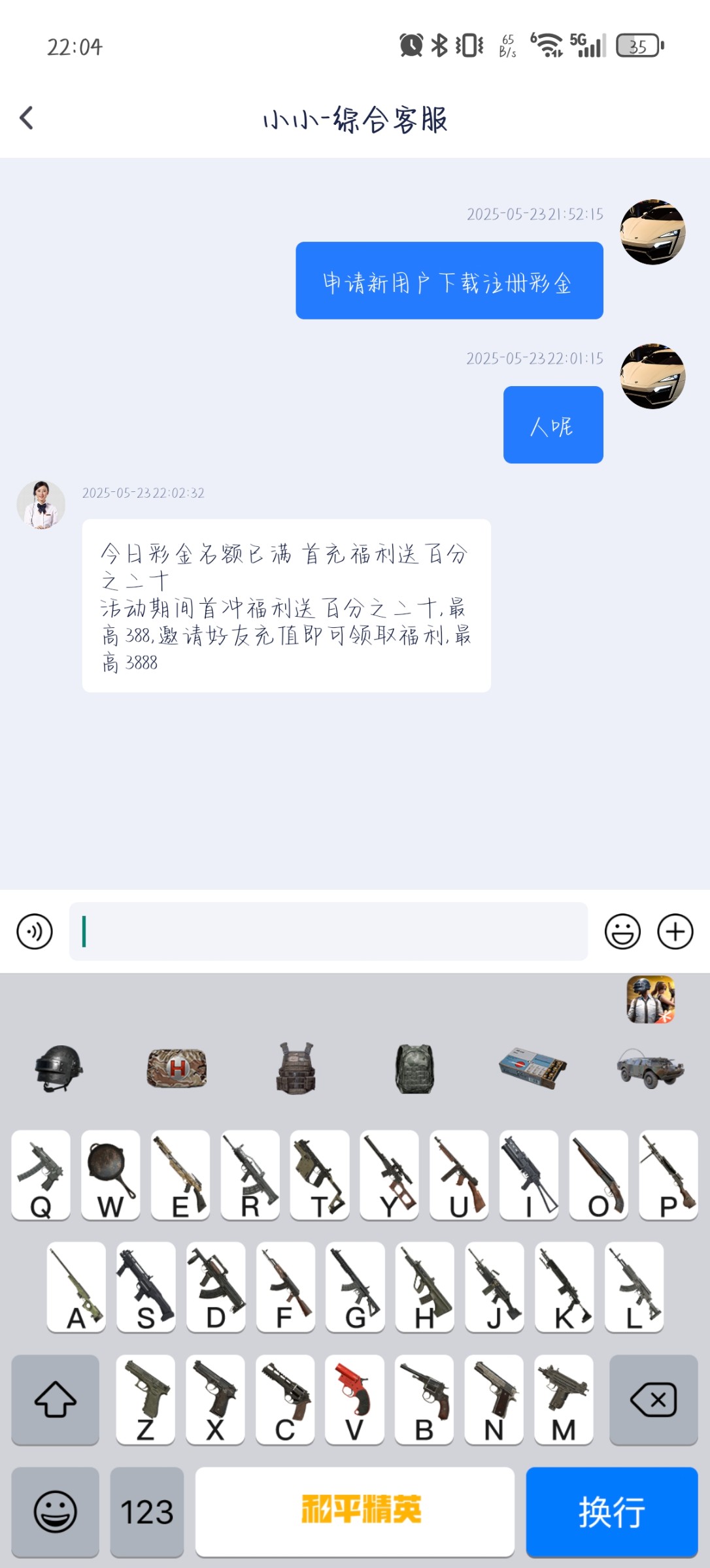The image size is (710, 1568).
Task: Focus the message input field
Action: coord(328,931)
